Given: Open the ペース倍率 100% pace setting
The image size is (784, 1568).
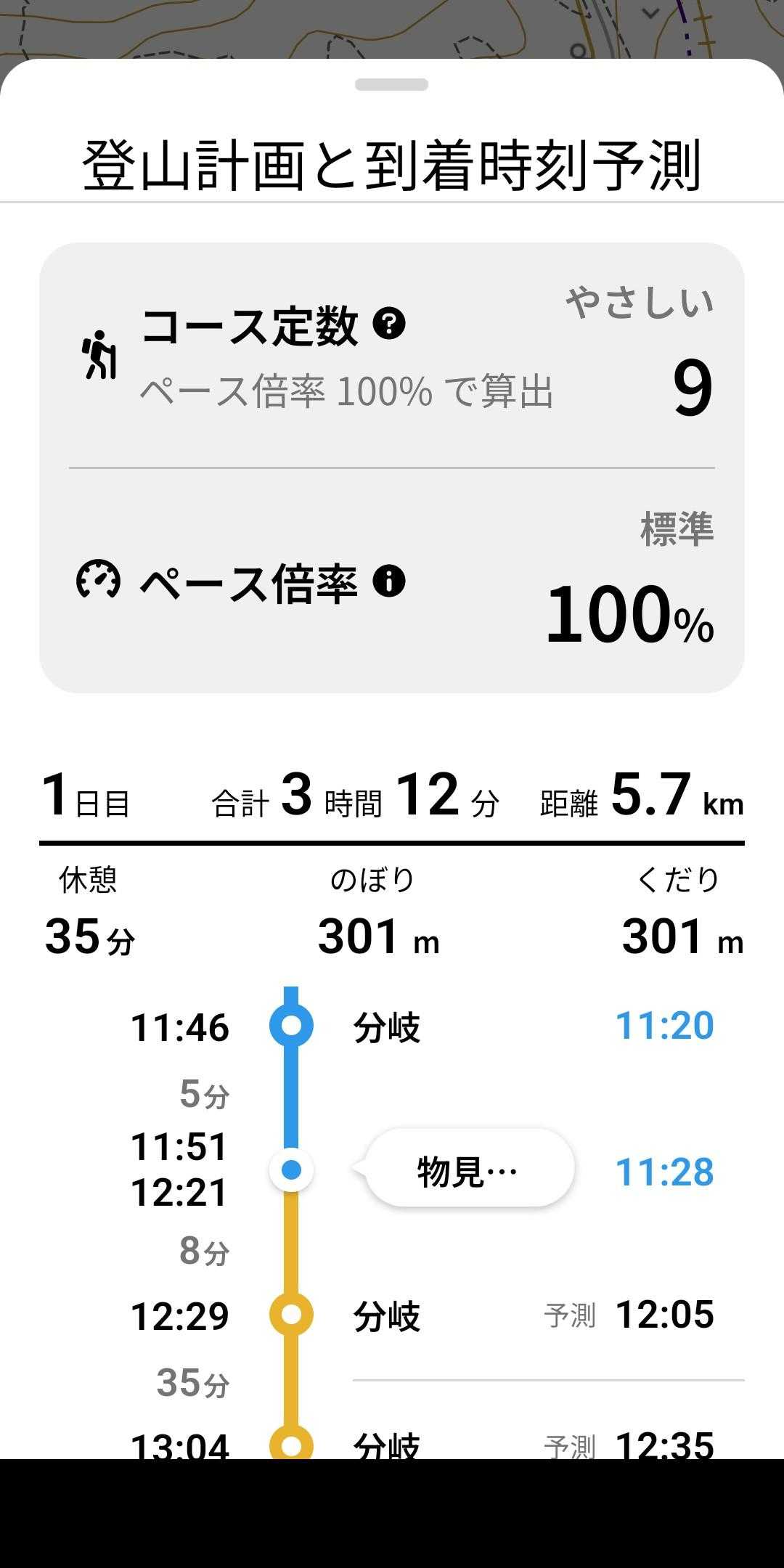Looking at the screenshot, I should [629, 614].
